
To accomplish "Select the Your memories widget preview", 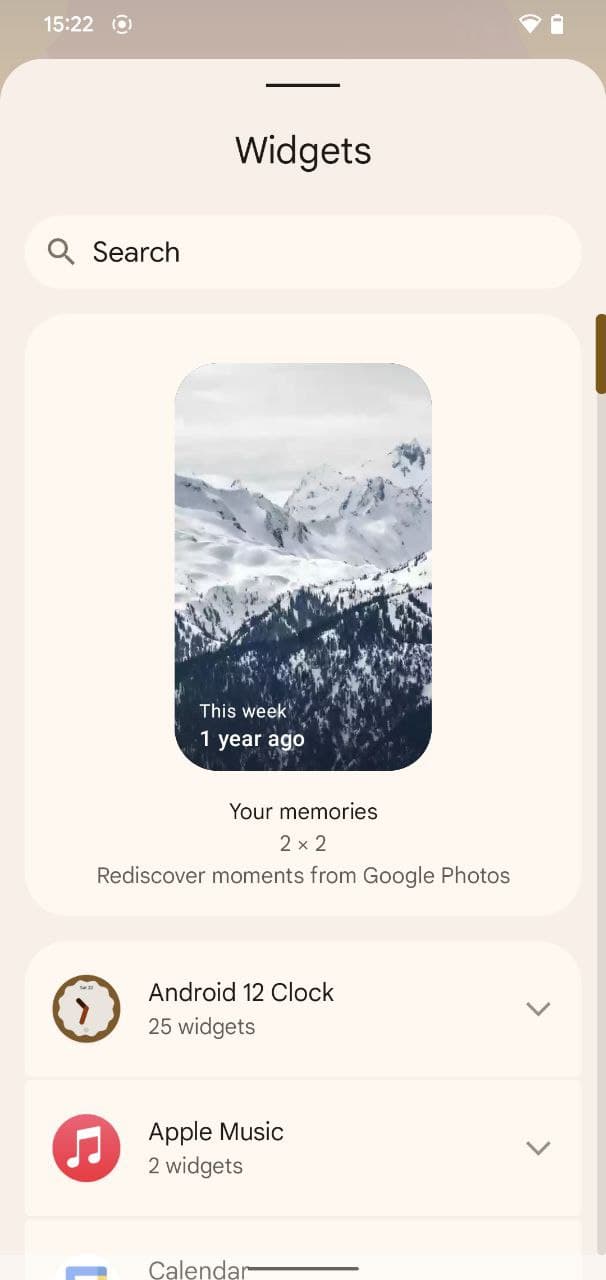I will click(303, 567).
